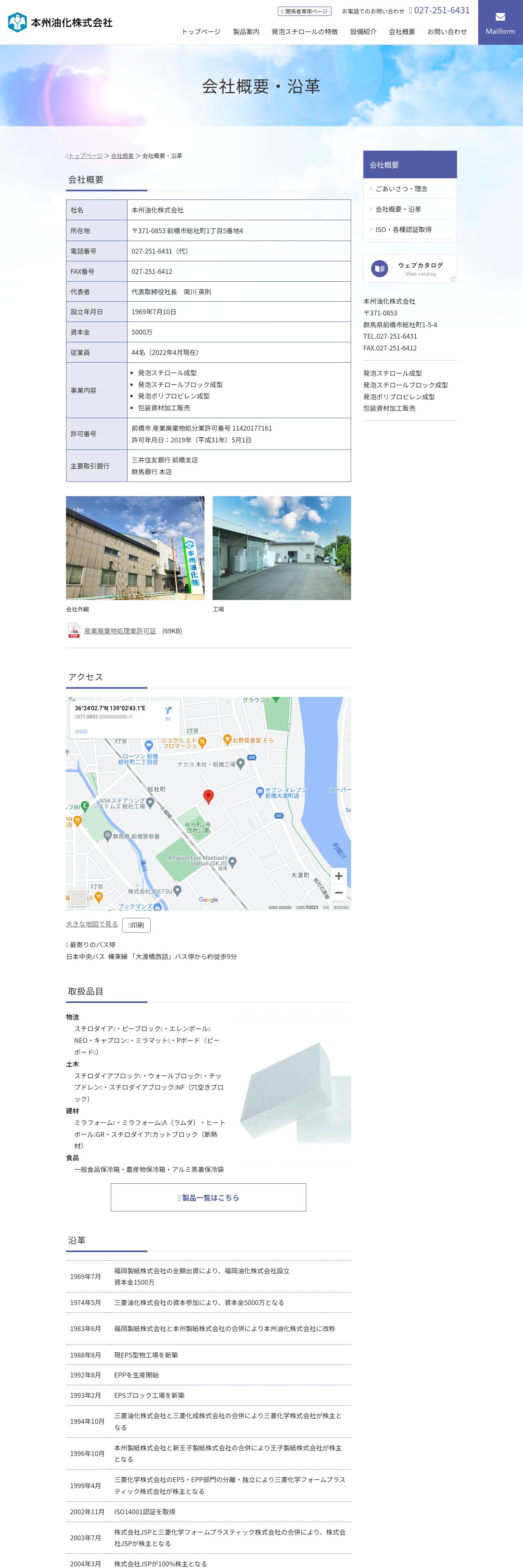Open 設備紹介 in the navigation menu

363,32
